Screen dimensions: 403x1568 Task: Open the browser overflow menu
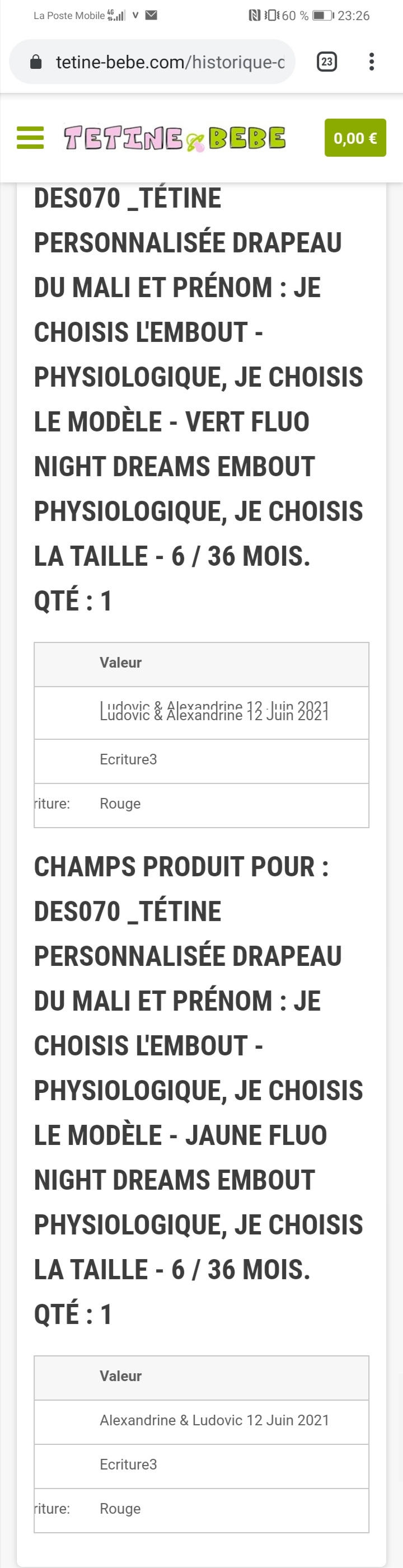pyautogui.click(x=371, y=62)
